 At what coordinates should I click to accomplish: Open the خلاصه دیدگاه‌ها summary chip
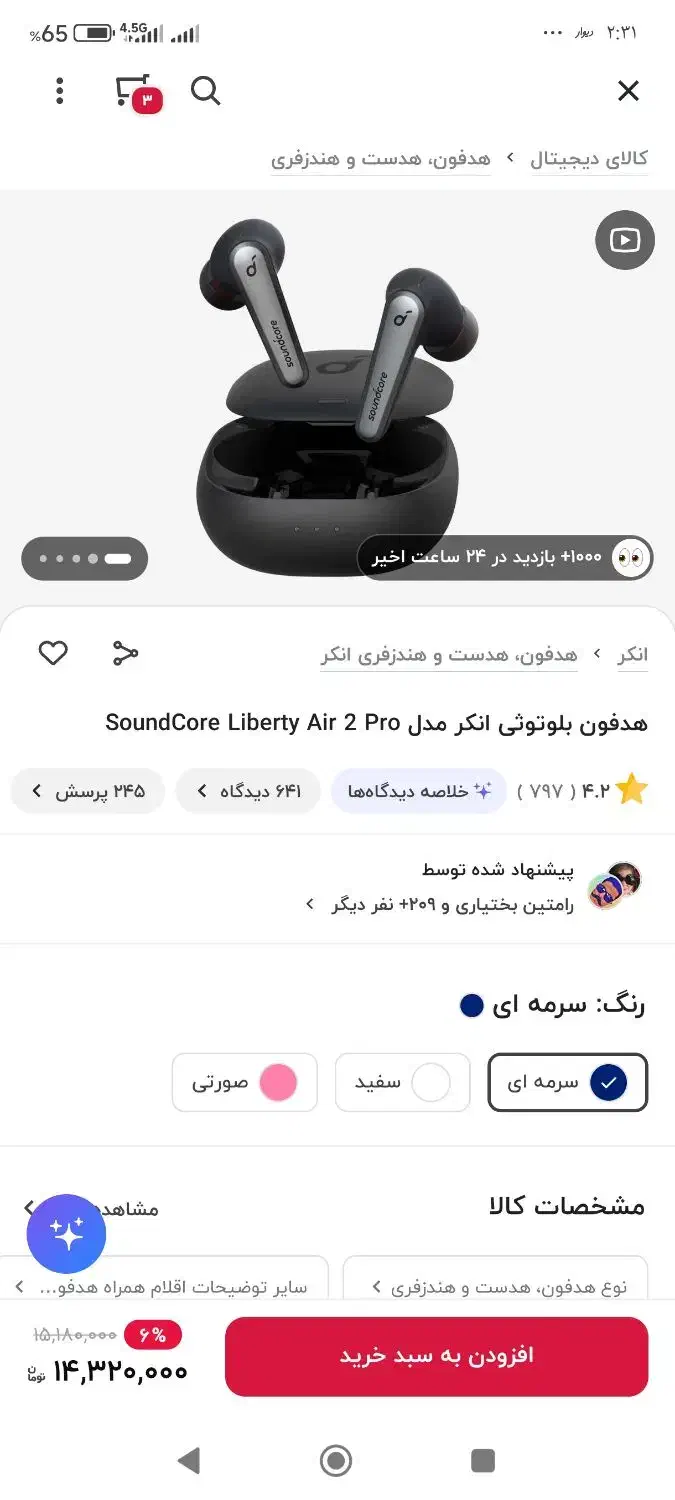[419, 791]
